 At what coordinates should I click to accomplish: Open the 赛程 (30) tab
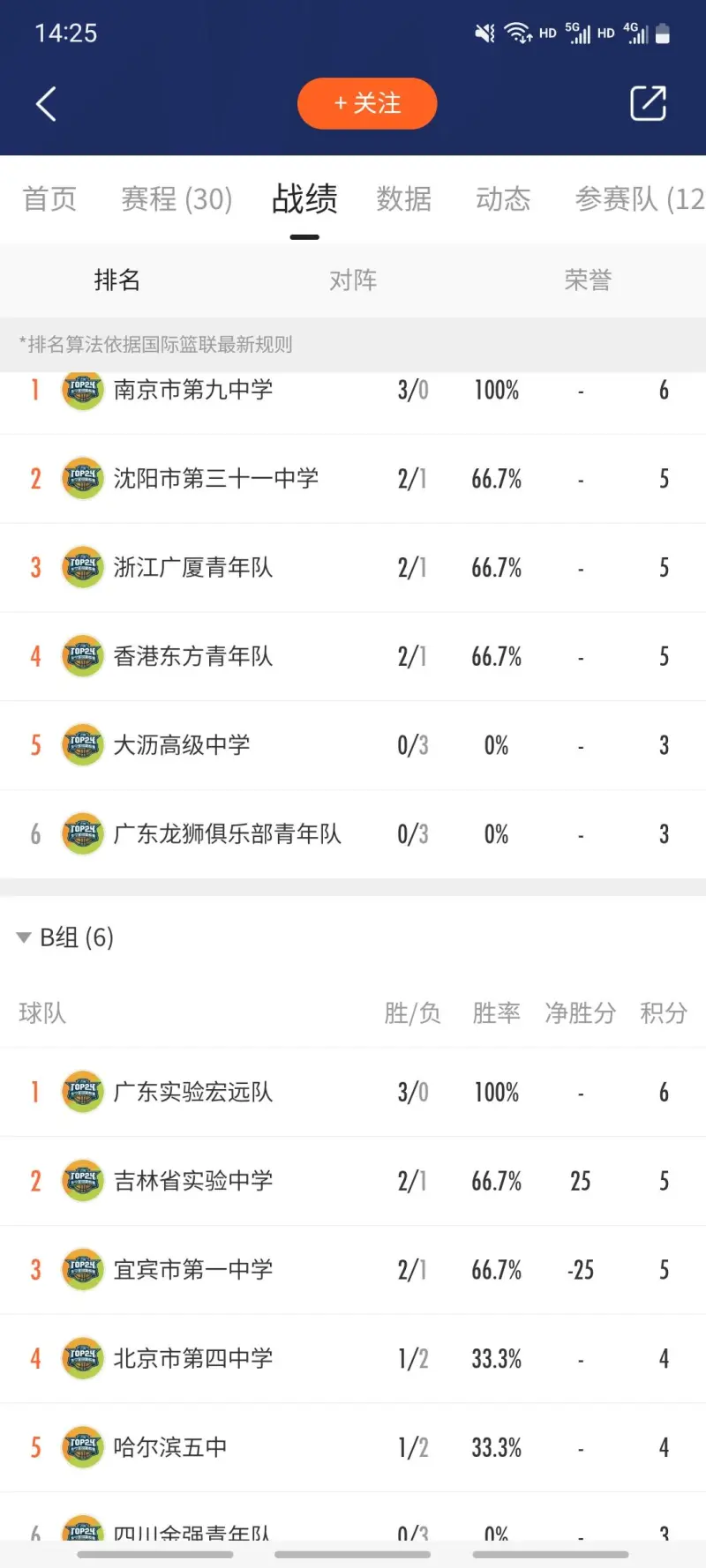(x=176, y=199)
